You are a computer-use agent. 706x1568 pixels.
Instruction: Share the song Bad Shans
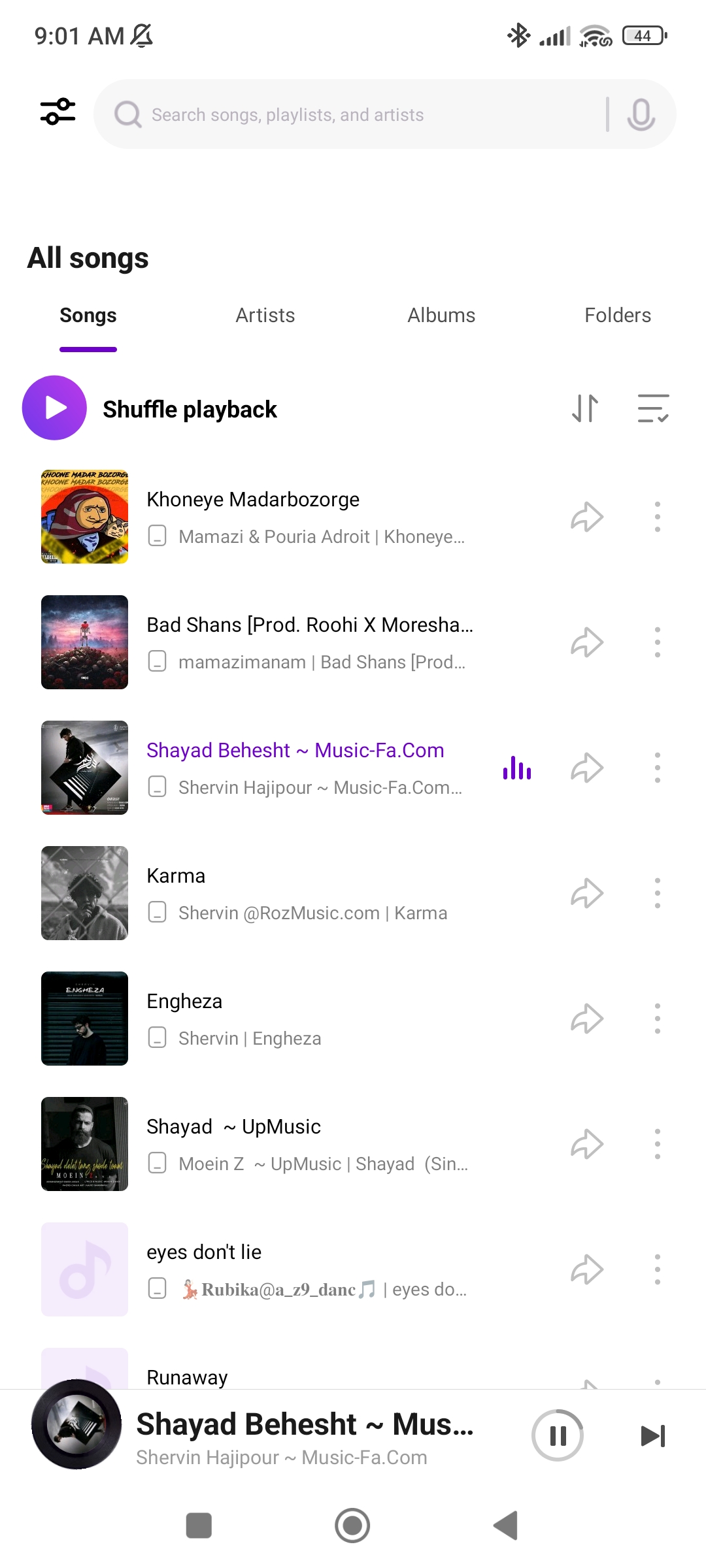[x=586, y=642]
